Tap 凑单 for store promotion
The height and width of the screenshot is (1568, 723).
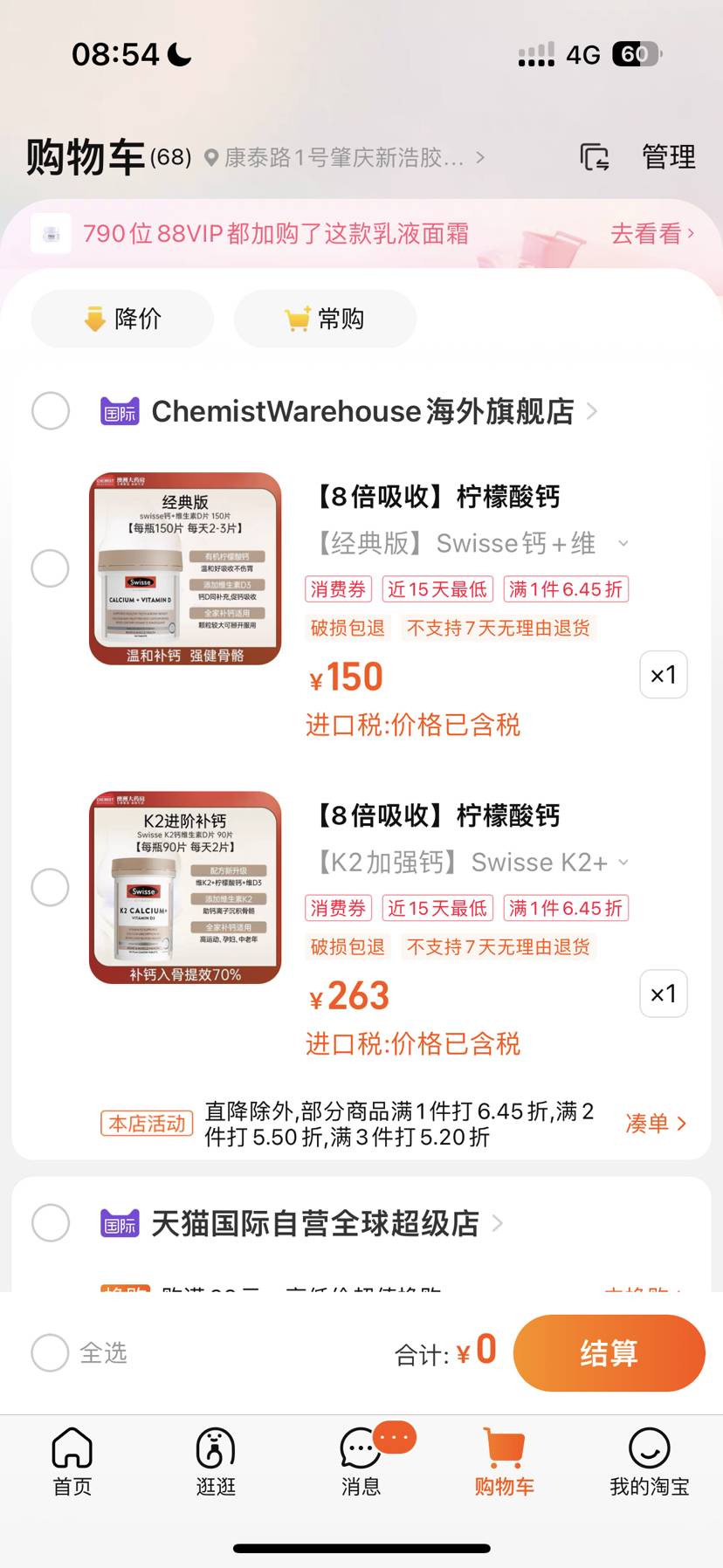pyautogui.click(x=656, y=1124)
